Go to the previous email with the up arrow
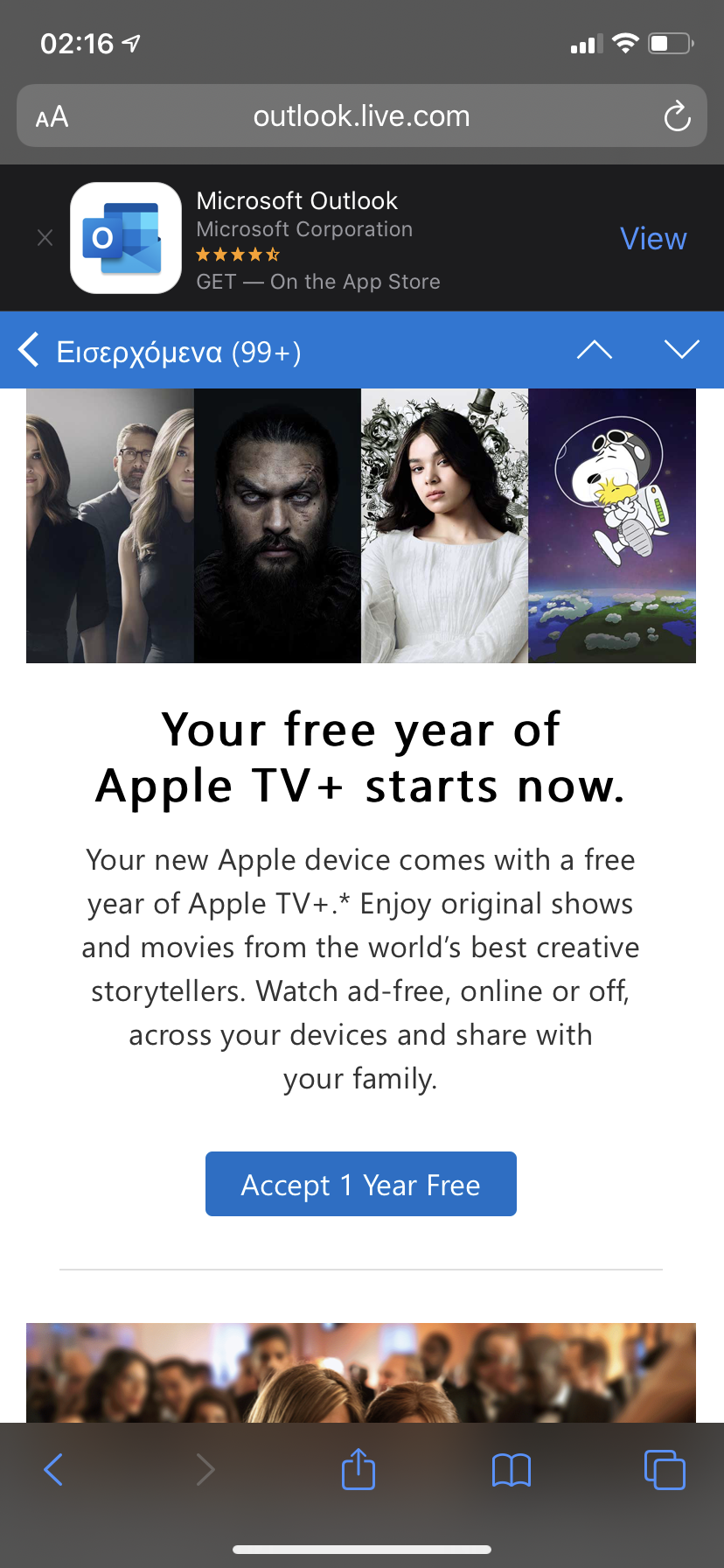724x1568 pixels. pyautogui.click(x=595, y=350)
